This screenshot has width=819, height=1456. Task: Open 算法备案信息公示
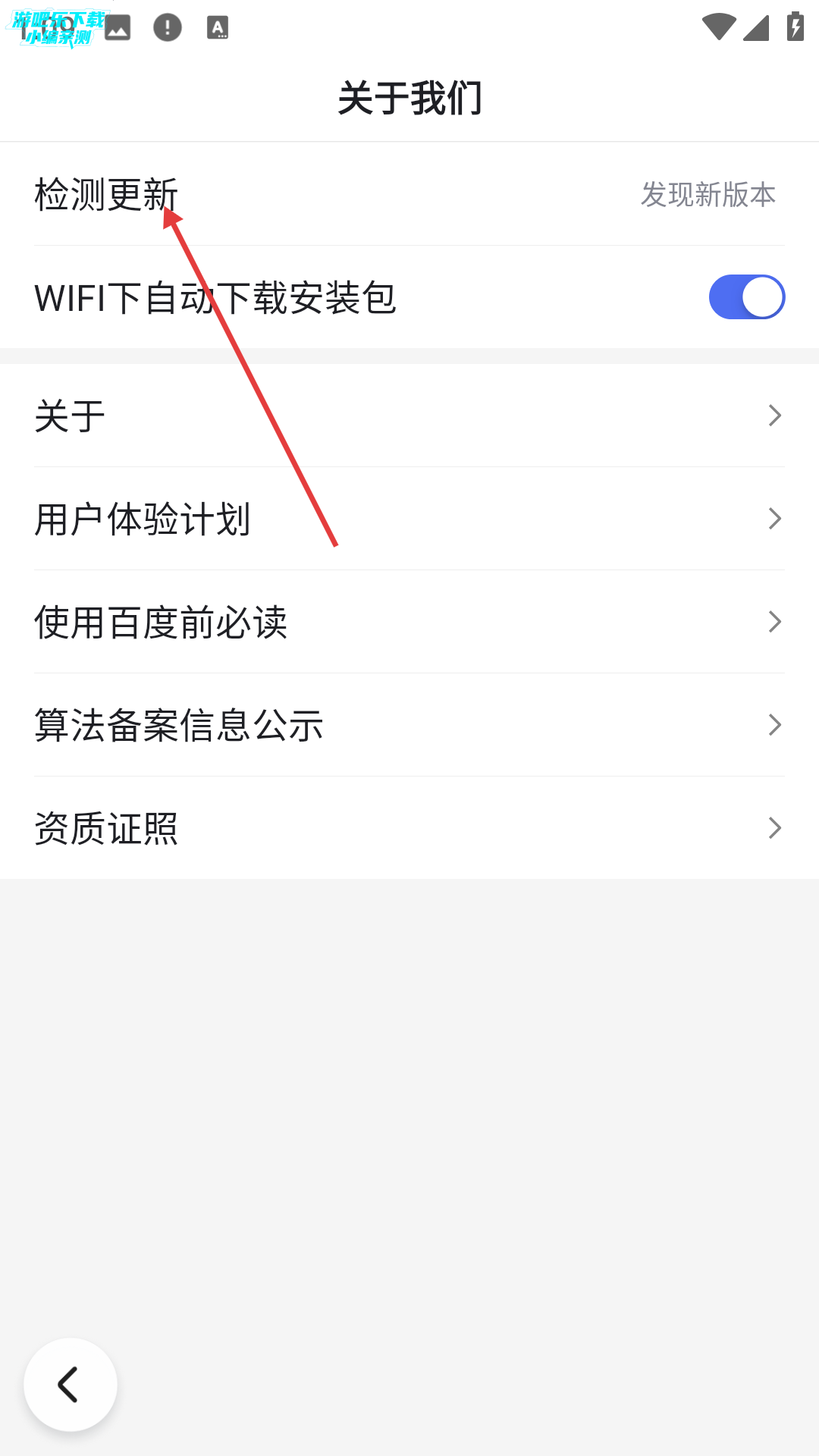click(x=409, y=725)
